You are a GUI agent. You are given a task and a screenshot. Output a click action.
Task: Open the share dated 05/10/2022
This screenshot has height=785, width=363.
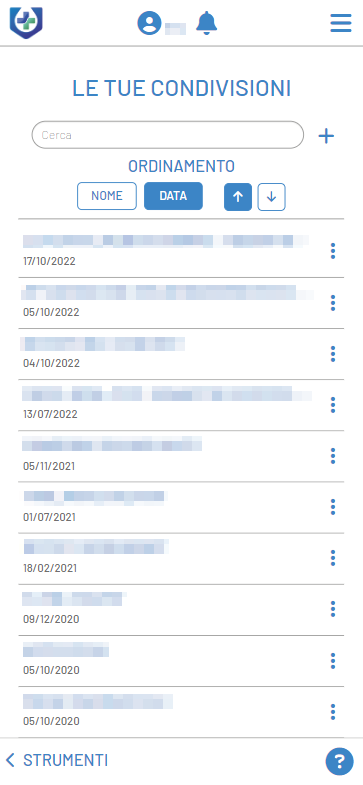[x=170, y=303]
